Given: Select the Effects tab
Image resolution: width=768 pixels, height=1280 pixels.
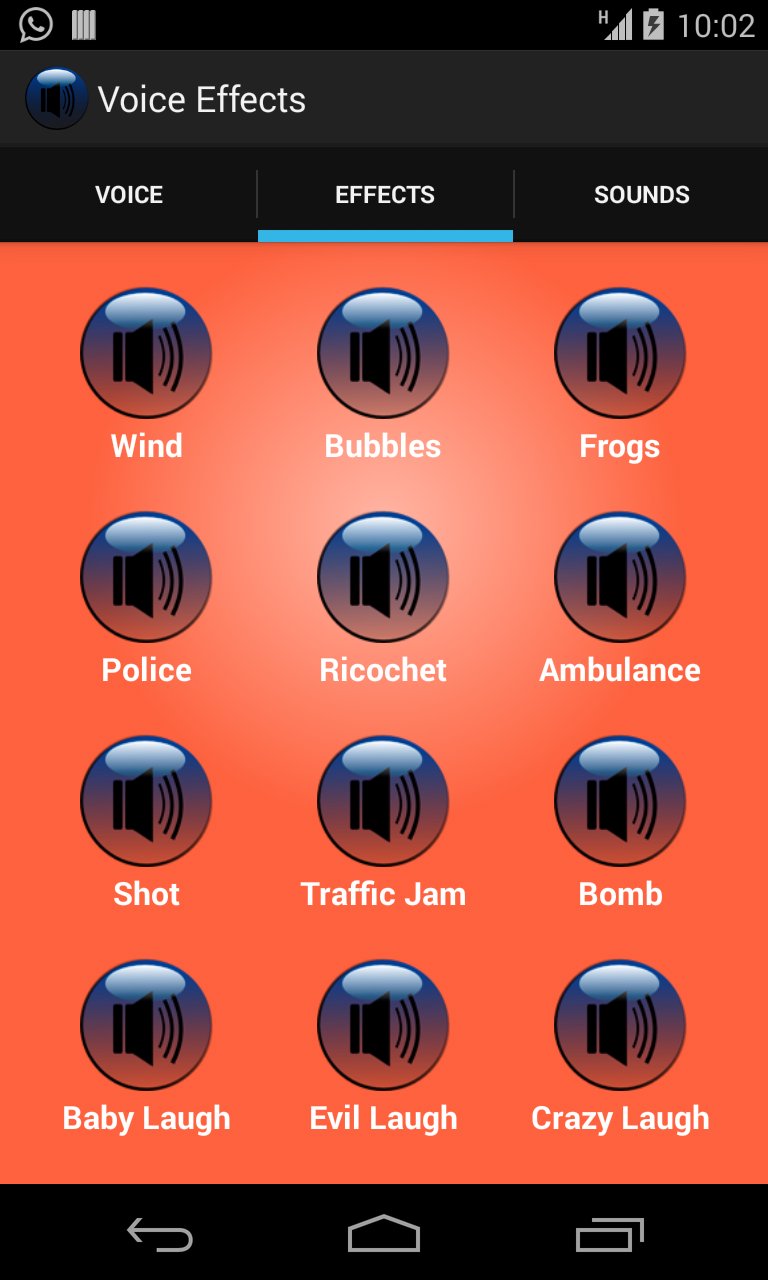Looking at the screenshot, I should 385,194.
